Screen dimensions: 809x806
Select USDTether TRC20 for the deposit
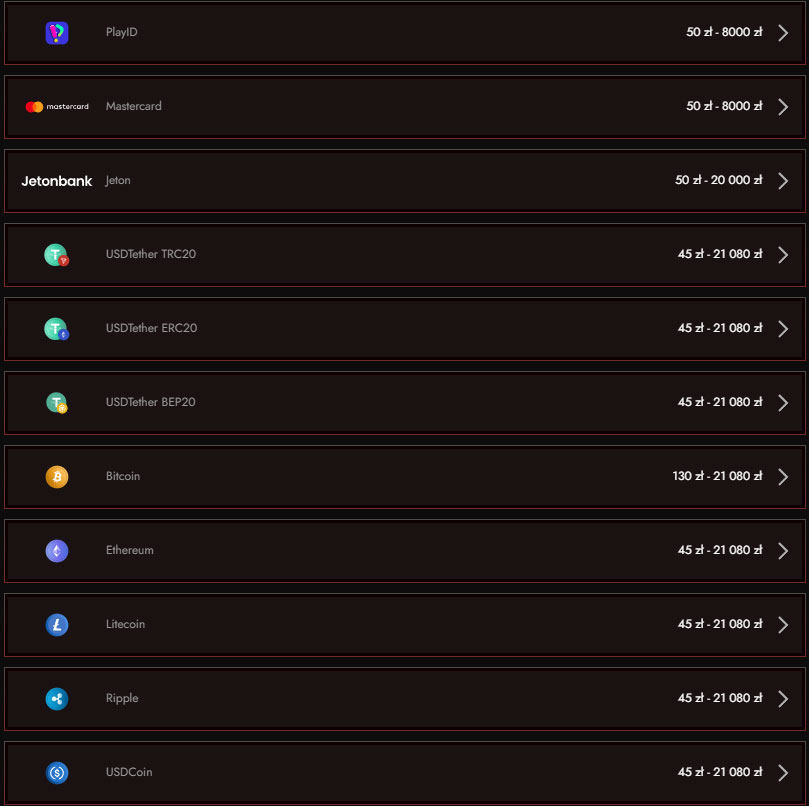404,255
